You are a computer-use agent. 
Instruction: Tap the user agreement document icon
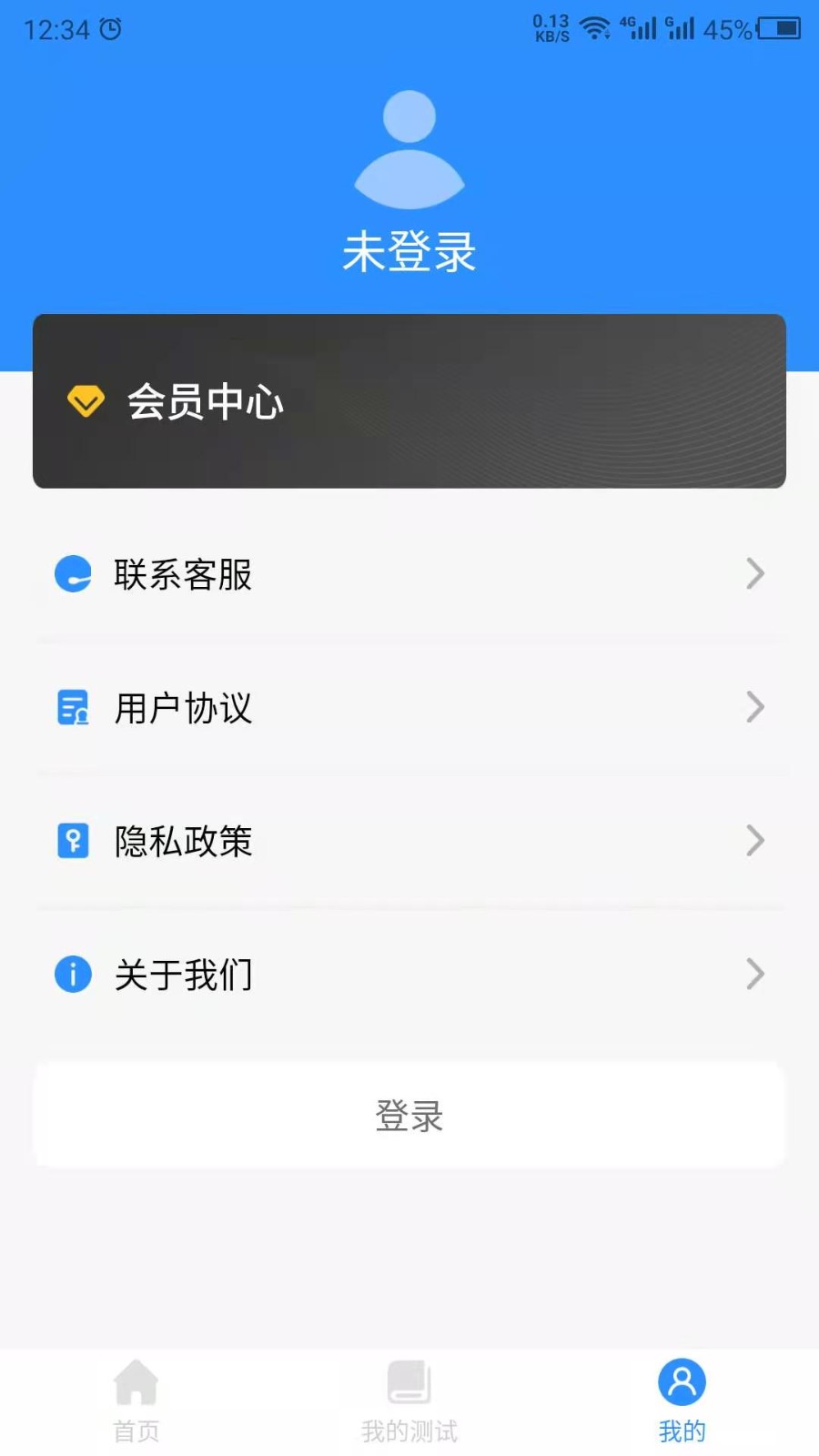73,707
